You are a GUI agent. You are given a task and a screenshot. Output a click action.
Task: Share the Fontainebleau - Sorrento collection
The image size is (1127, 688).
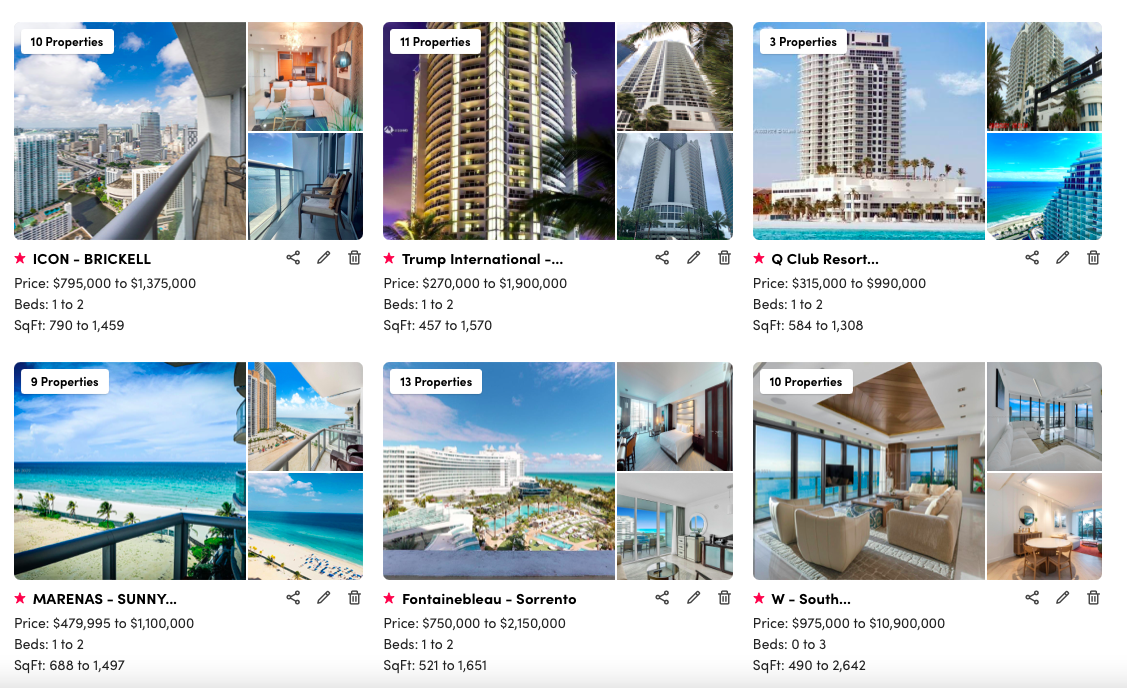(x=663, y=597)
